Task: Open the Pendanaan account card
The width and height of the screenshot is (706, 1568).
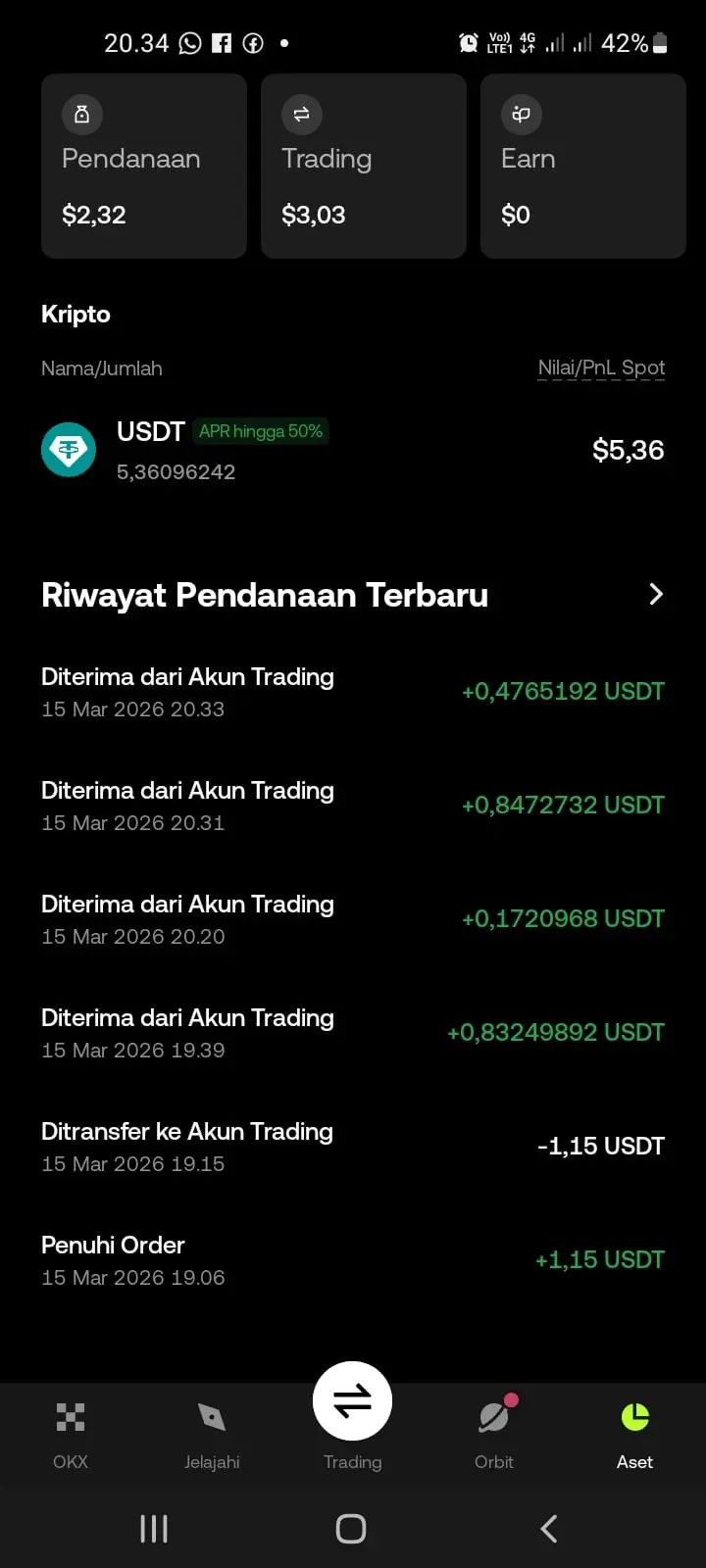Action: (143, 167)
